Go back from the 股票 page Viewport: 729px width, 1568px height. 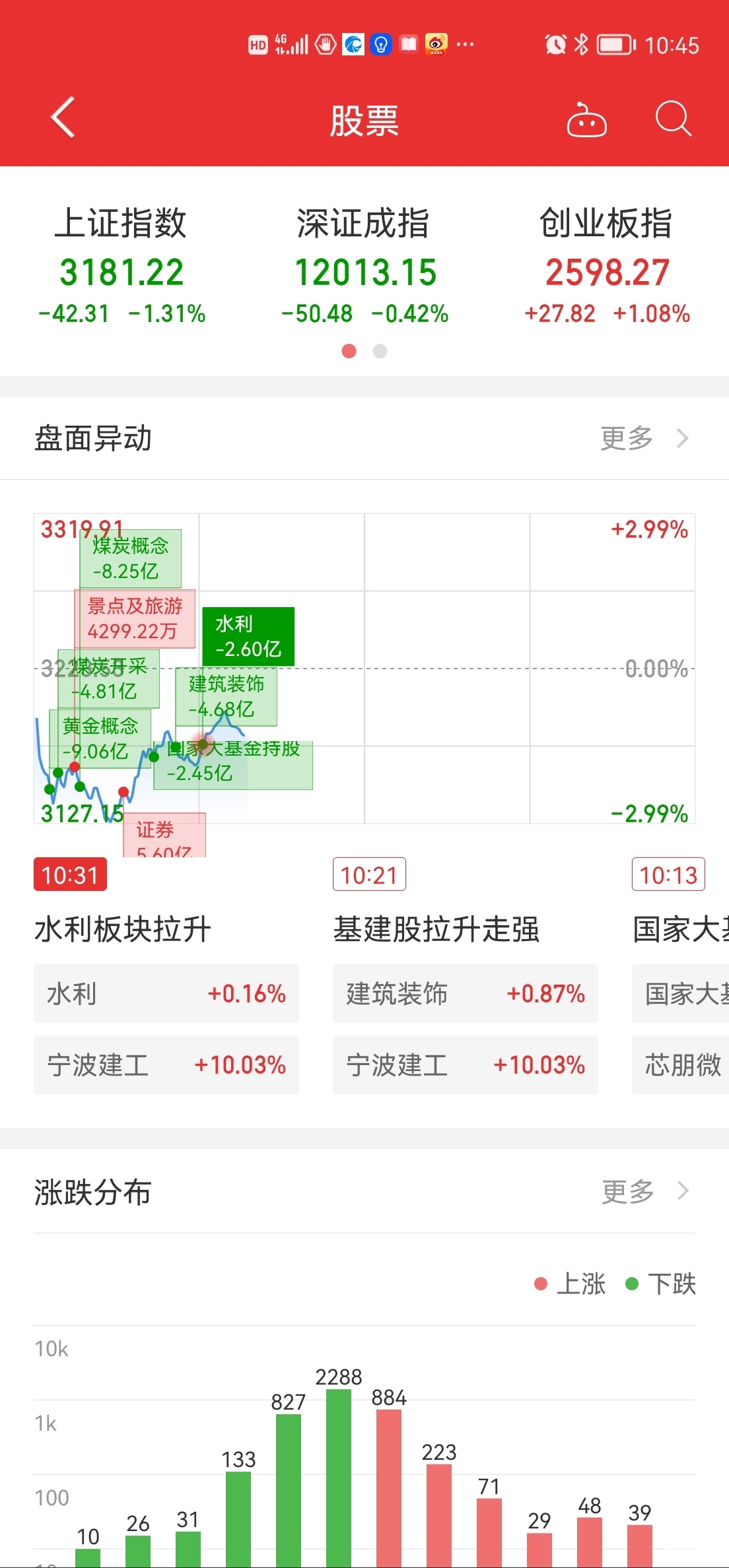[63, 118]
